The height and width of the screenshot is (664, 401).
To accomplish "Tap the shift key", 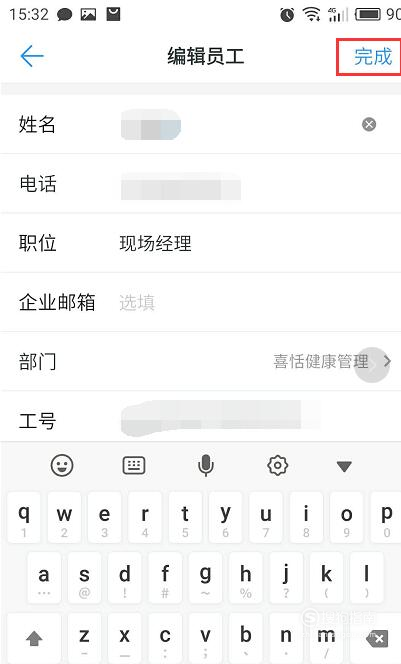I will coord(34,638).
